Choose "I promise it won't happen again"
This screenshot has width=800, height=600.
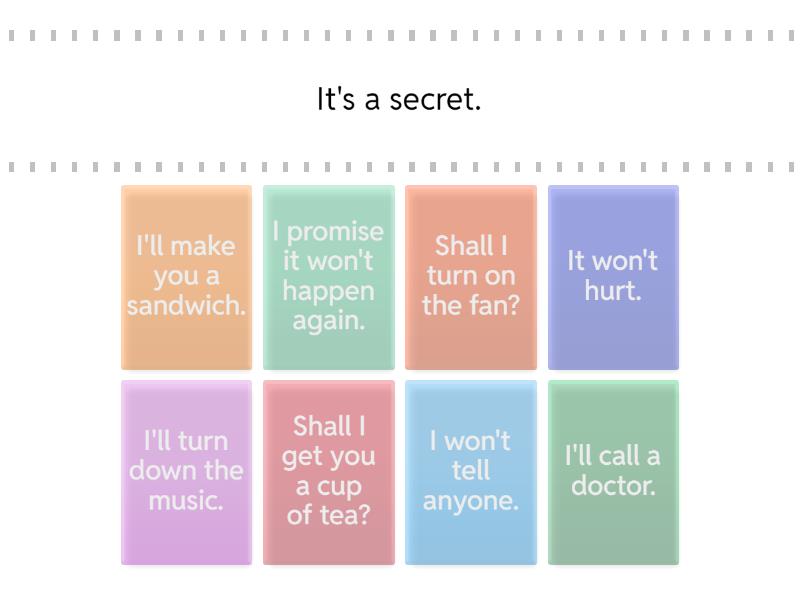(329, 277)
